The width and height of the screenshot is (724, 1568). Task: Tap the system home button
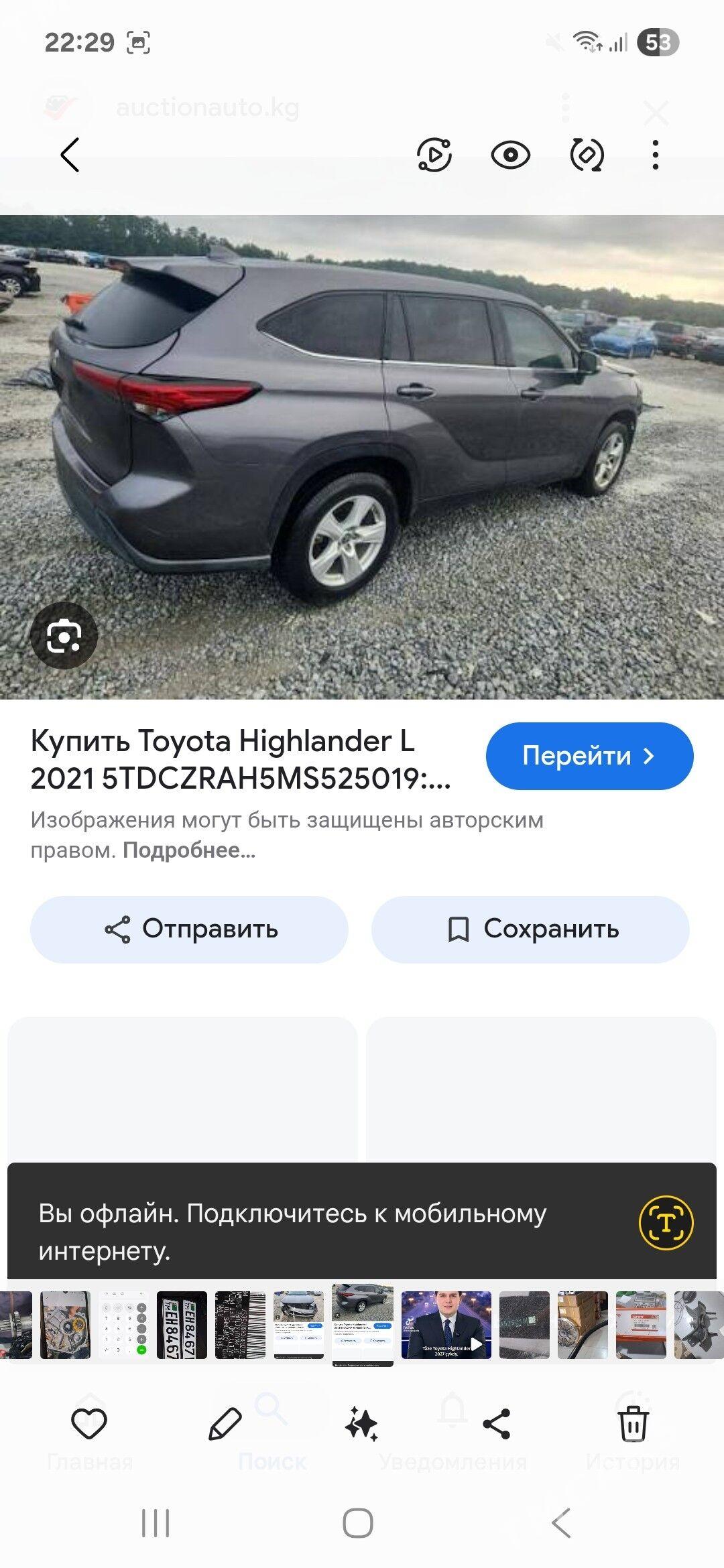(x=358, y=1523)
